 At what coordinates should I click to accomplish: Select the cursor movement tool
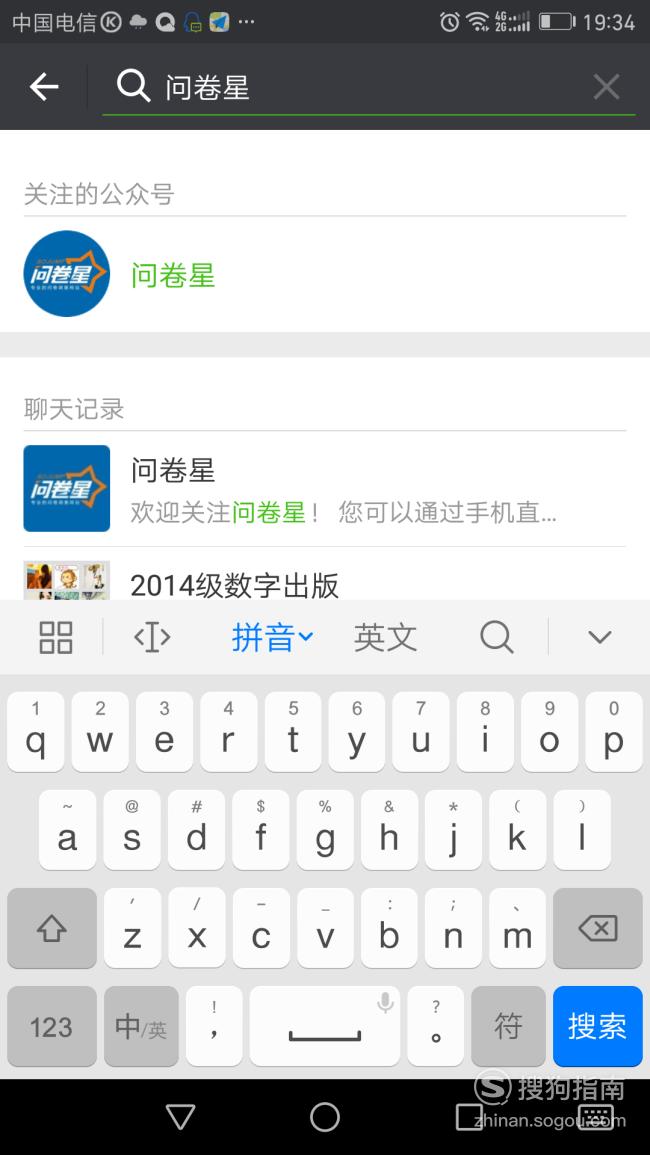click(x=152, y=637)
